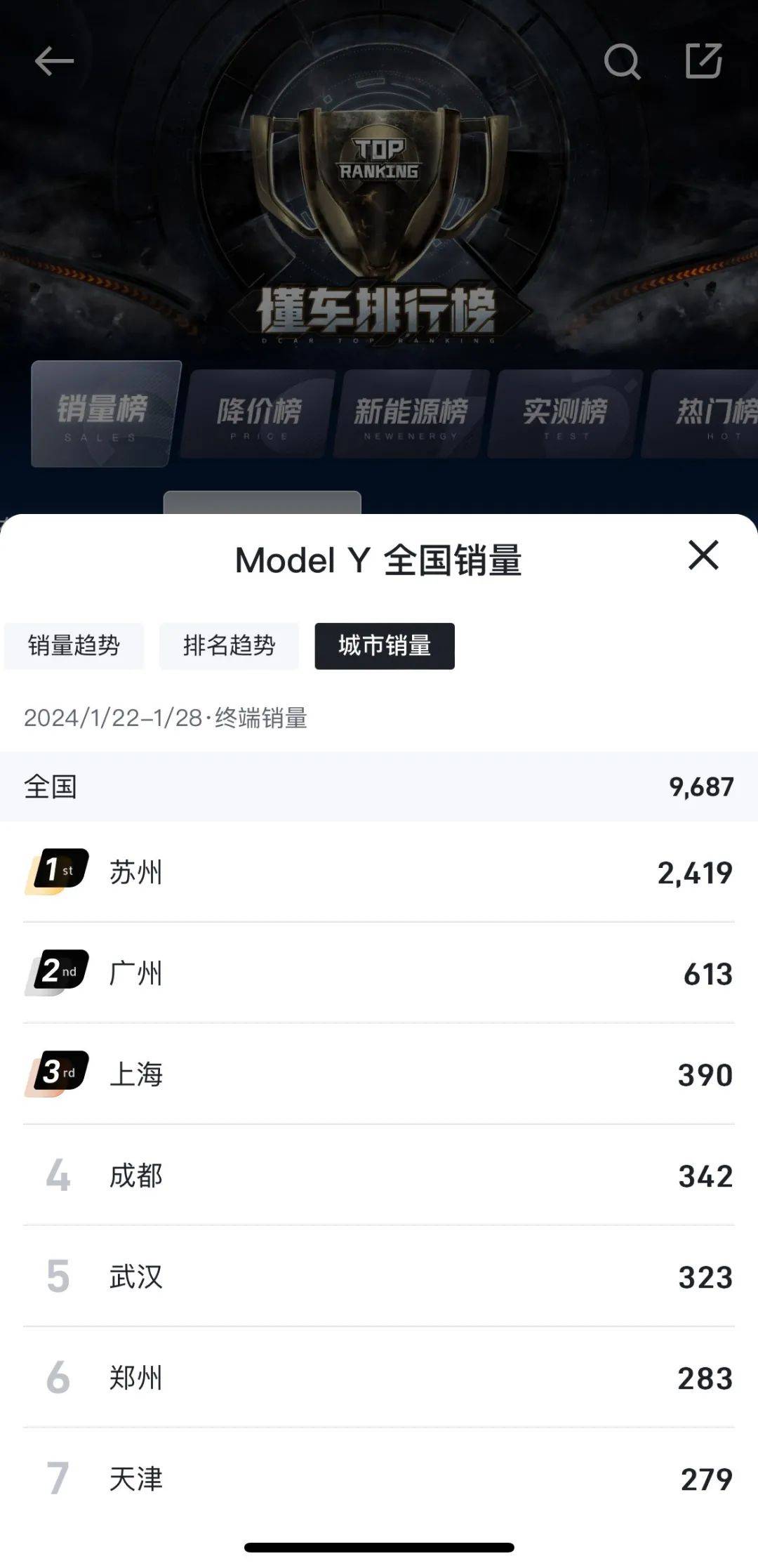Open search from the top bar

[x=622, y=62]
